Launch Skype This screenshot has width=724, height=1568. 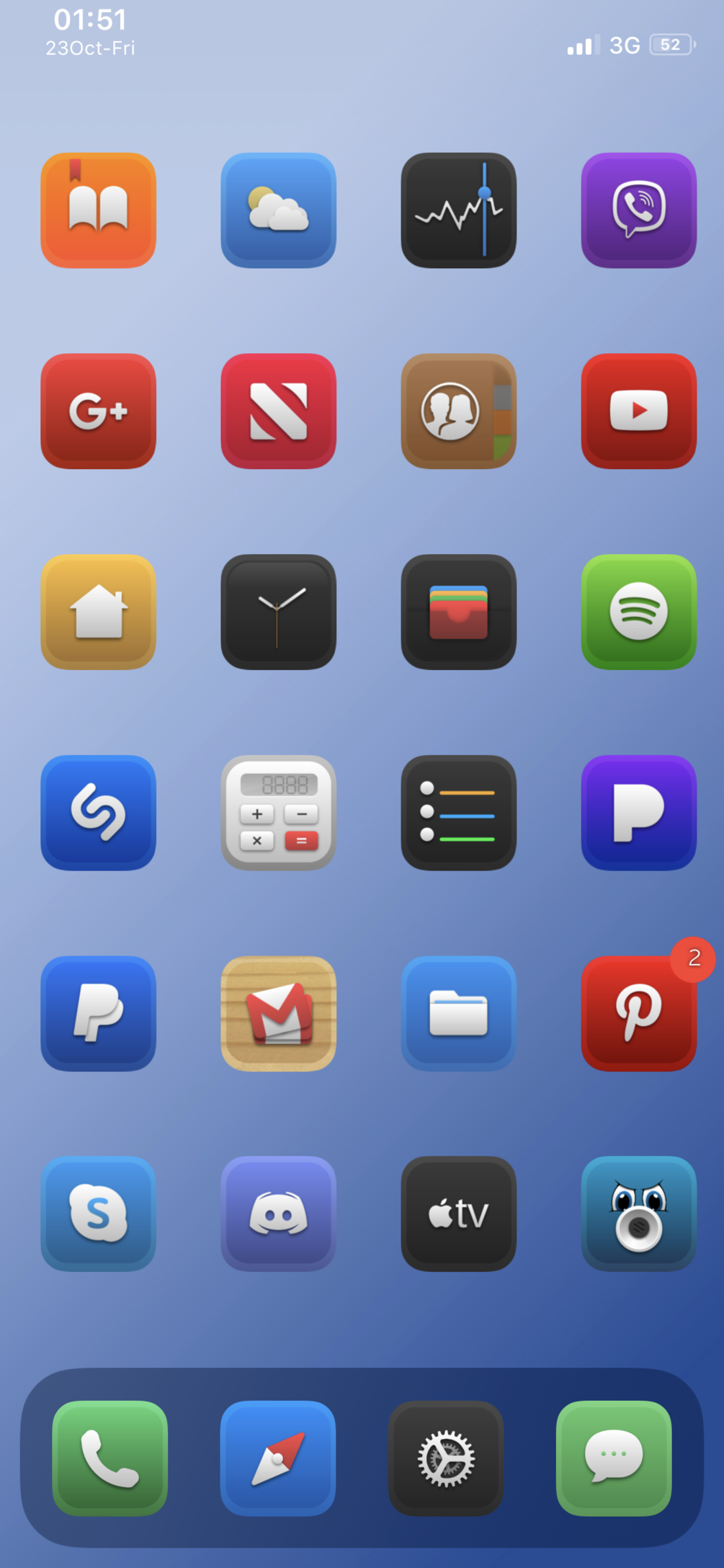tap(98, 1213)
